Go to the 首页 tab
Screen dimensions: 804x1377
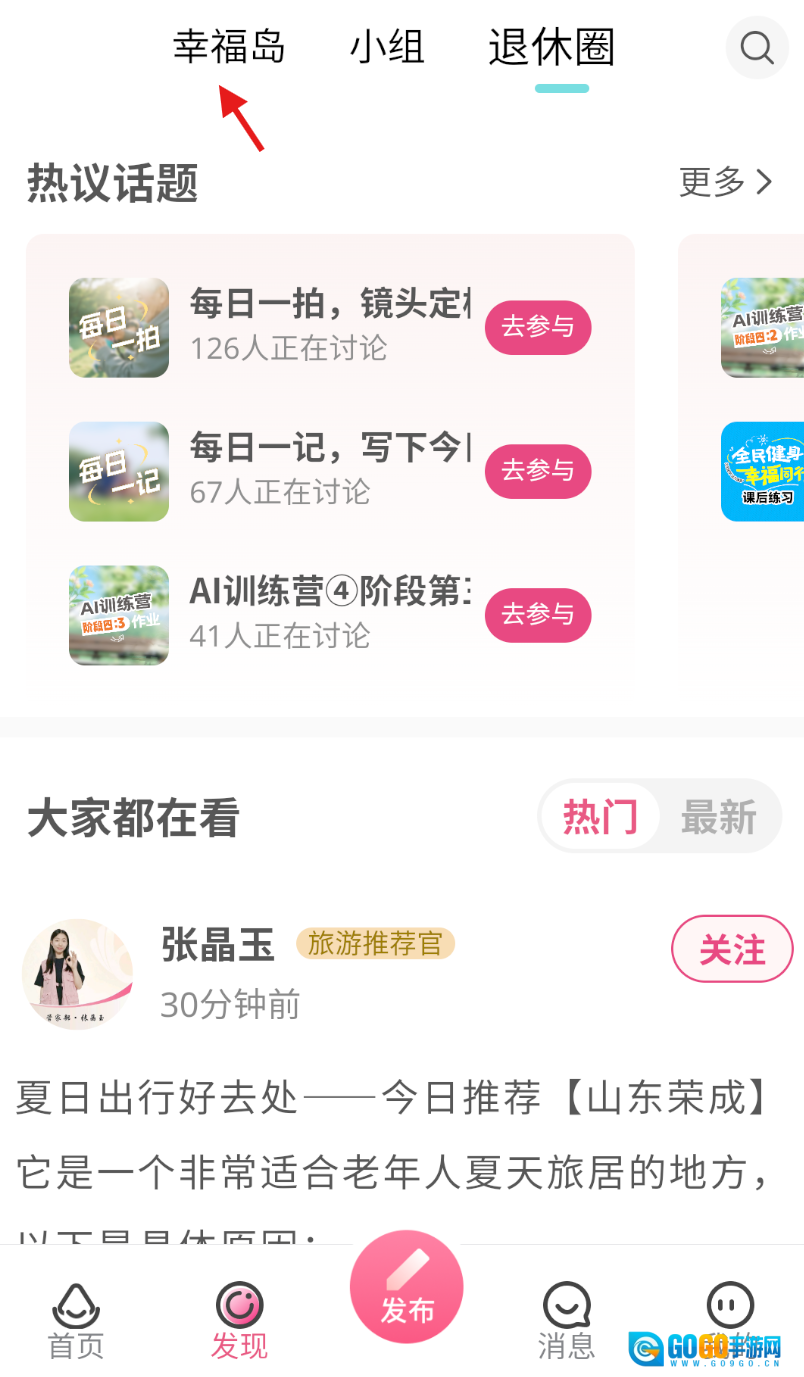(76, 1320)
